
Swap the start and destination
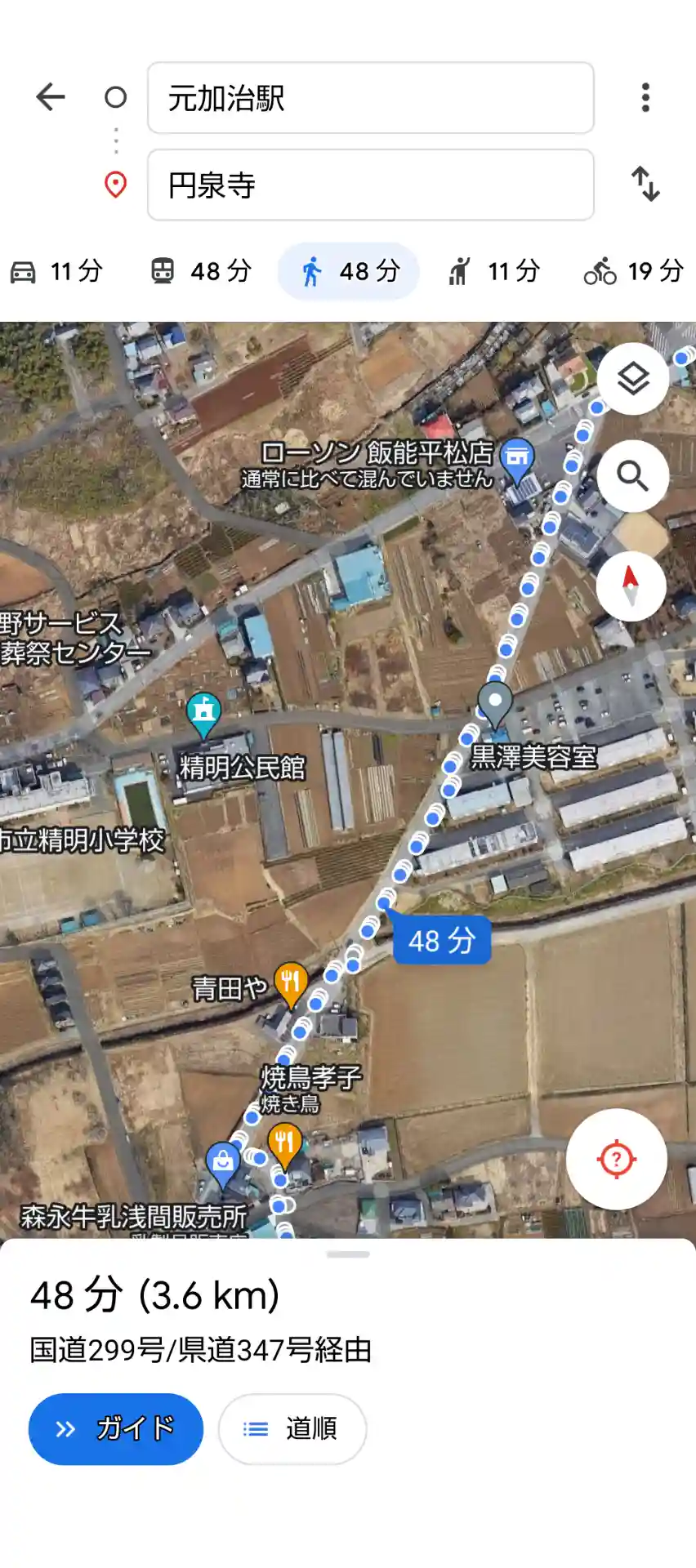pos(645,184)
